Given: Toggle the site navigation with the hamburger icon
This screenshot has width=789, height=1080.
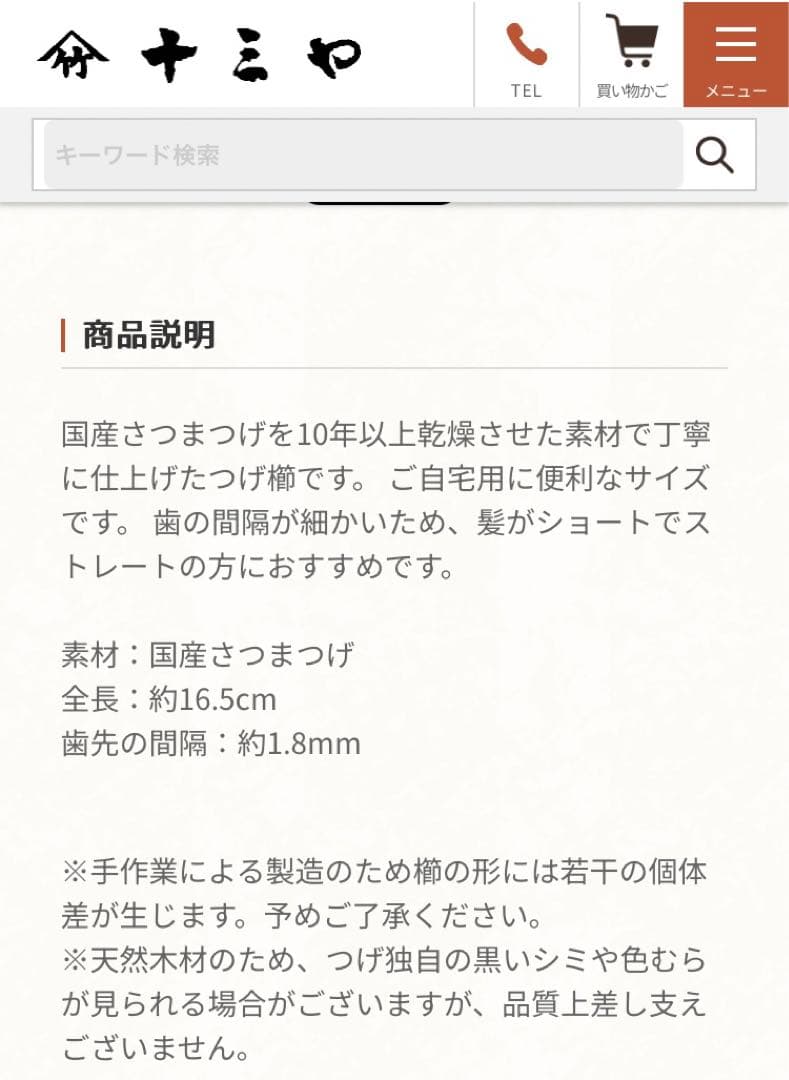Looking at the screenshot, I should tap(734, 42).
